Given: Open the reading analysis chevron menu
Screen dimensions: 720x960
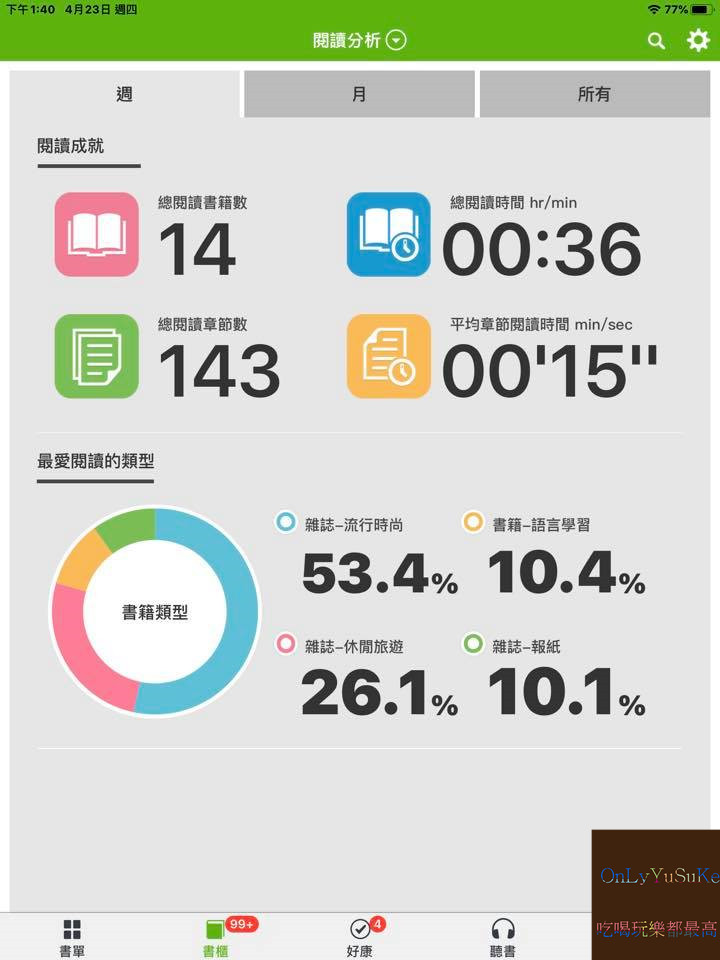Looking at the screenshot, I should [396, 41].
